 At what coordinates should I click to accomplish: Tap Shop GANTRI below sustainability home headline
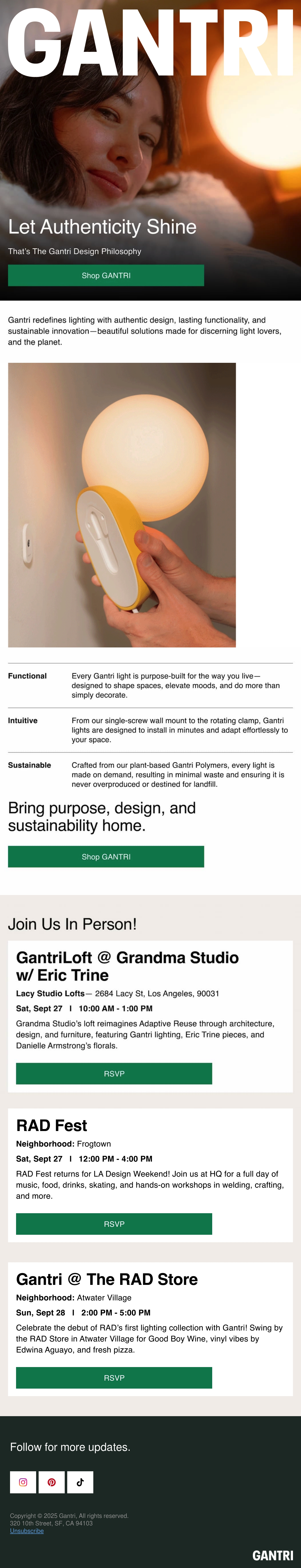click(x=106, y=856)
